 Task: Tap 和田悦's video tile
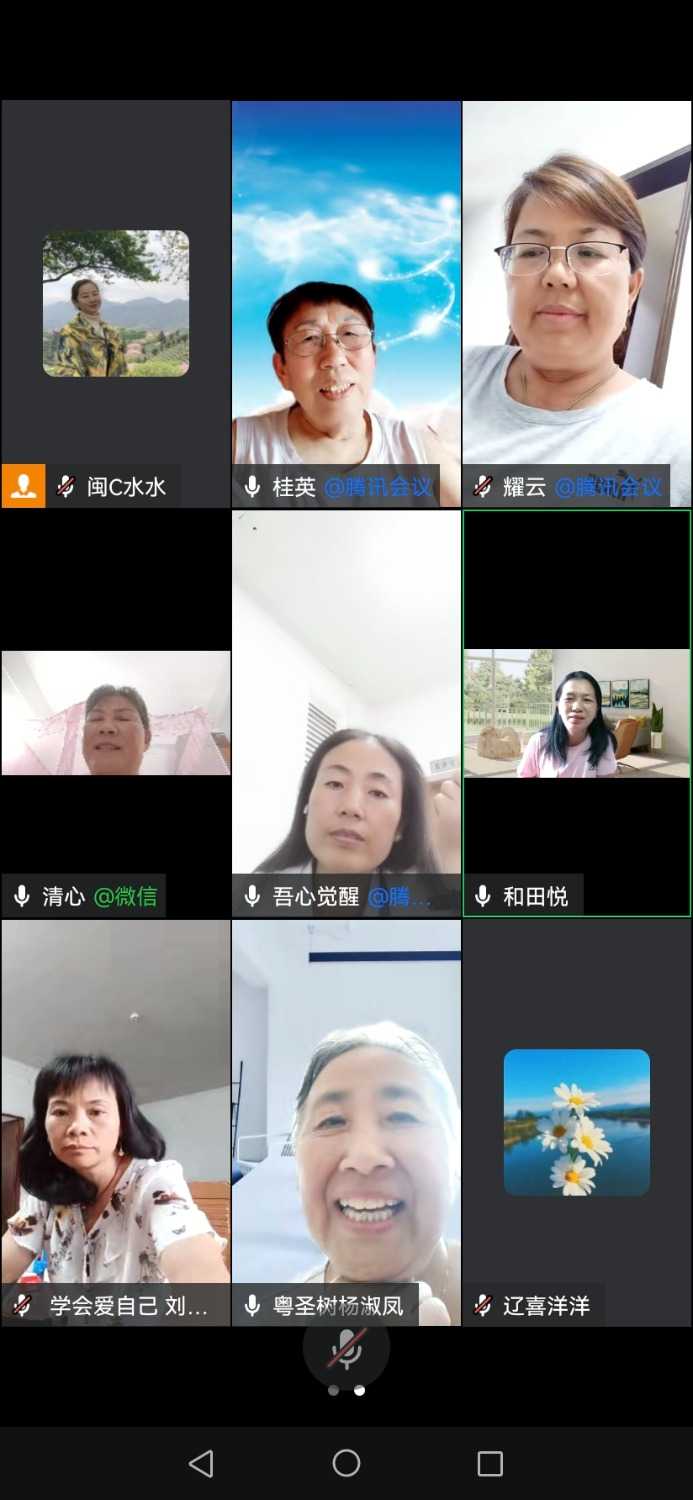(577, 713)
